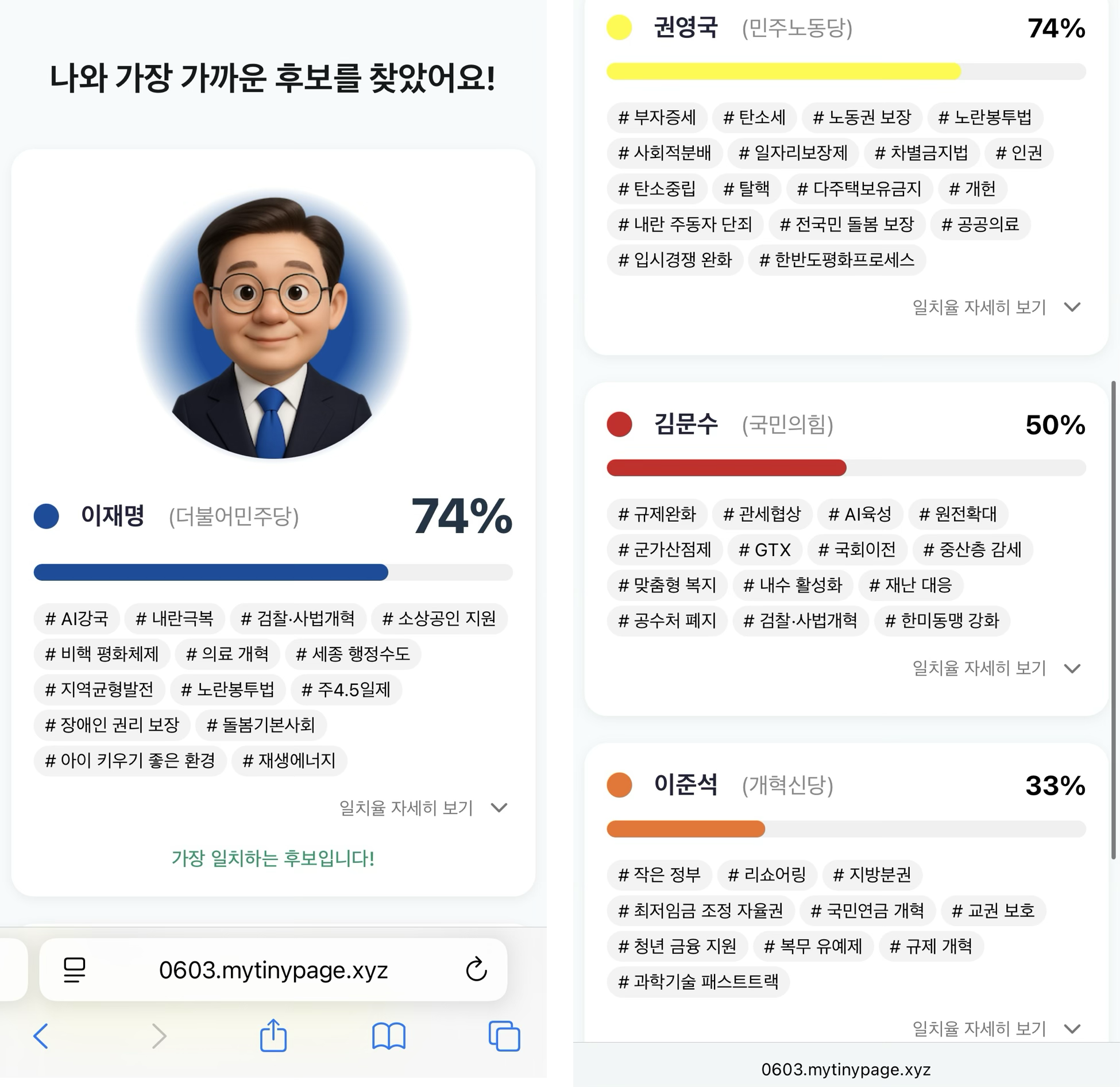Tap the 0603.mytinypage.xyz address field
The image size is (1120, 1087).
273,970
